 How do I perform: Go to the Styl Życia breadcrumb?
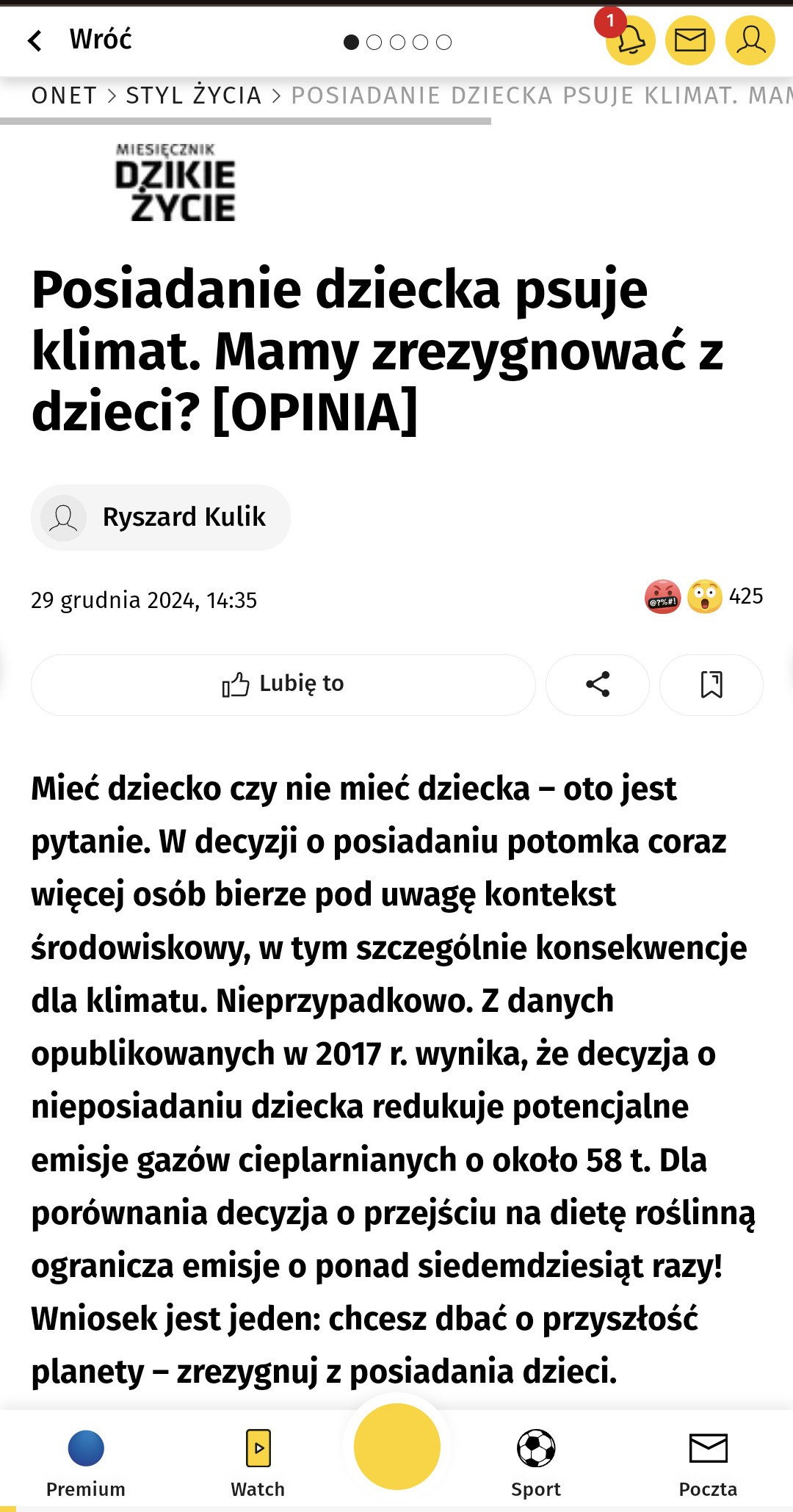point(194,95)
